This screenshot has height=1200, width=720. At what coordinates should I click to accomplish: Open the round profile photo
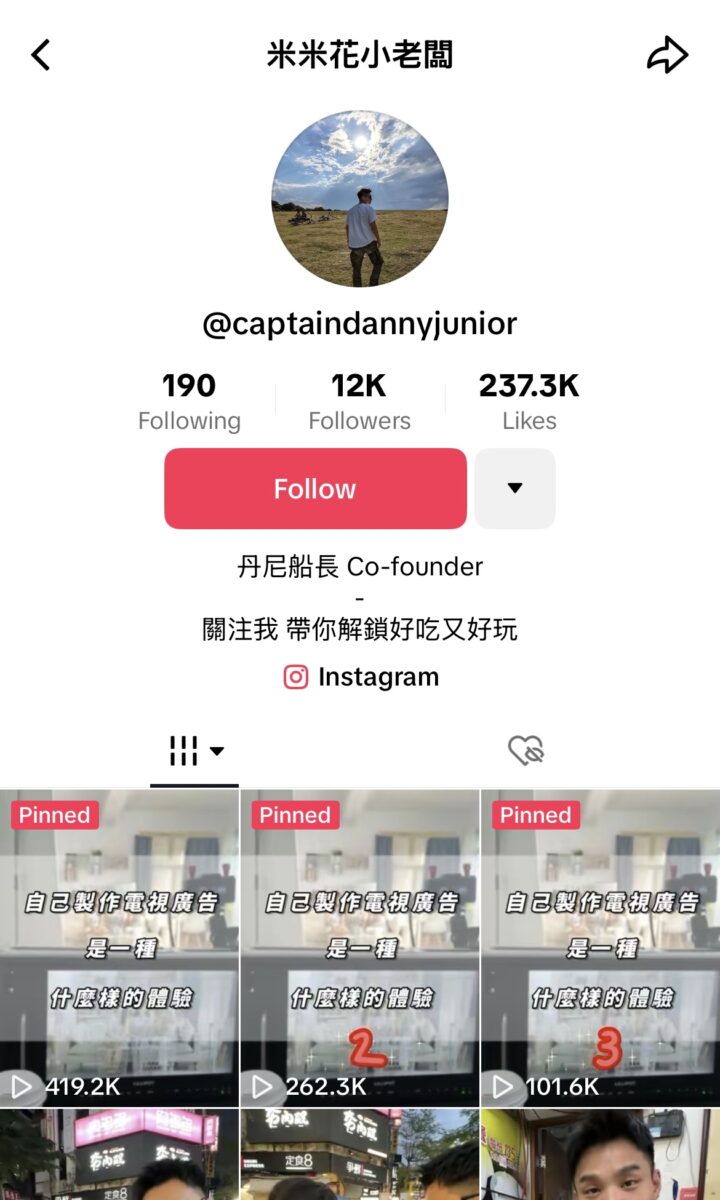click(x=360, y=199)
